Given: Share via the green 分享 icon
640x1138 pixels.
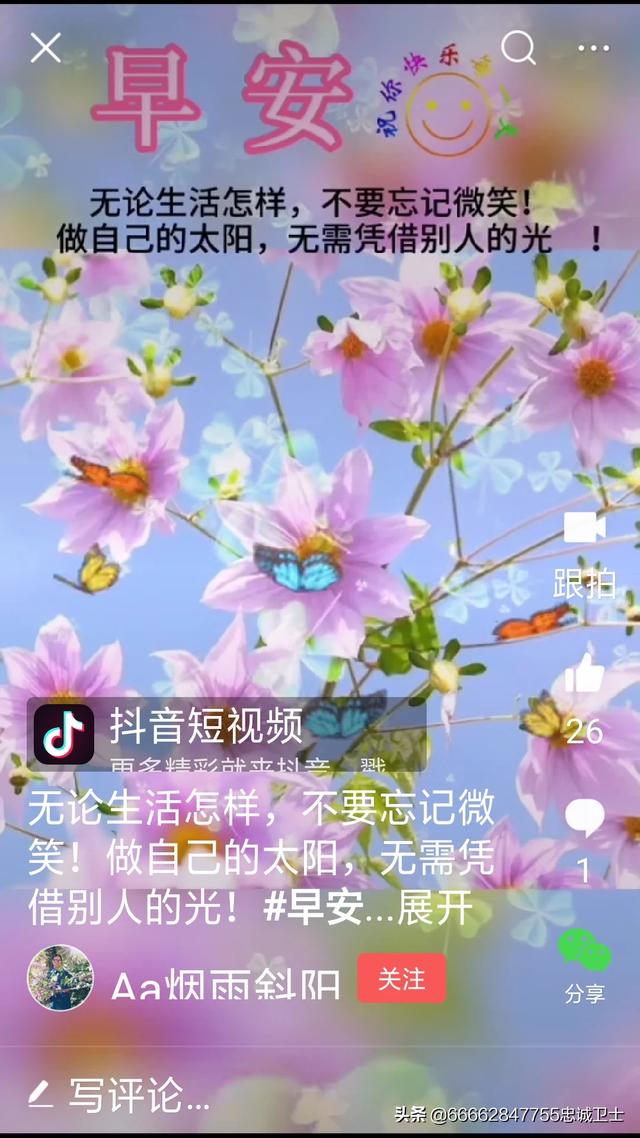Looking at the screenshot, I should pos(585,950).
